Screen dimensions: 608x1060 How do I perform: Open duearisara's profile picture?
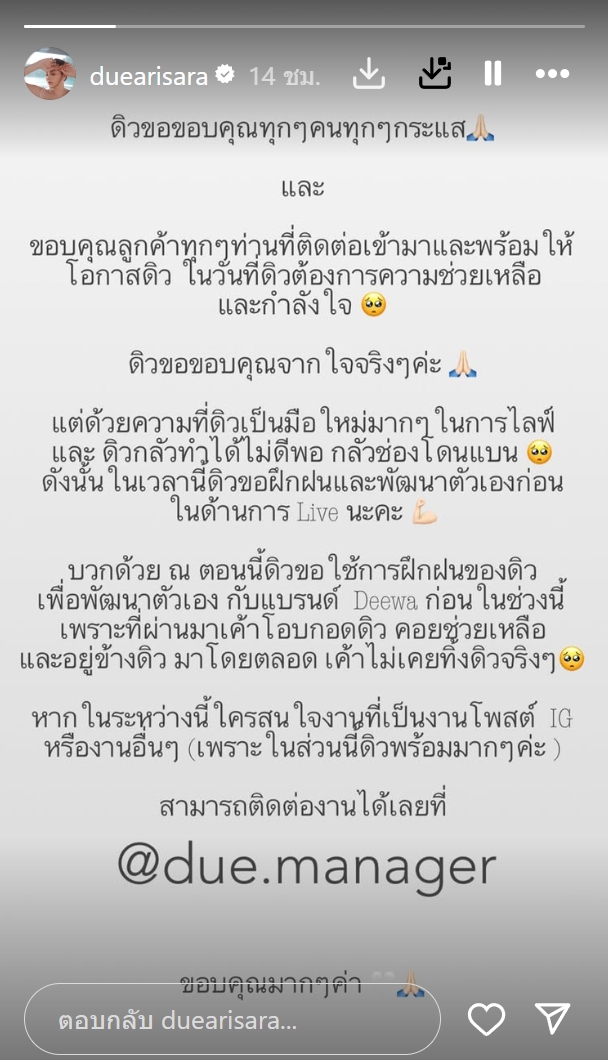pos(50,74)
